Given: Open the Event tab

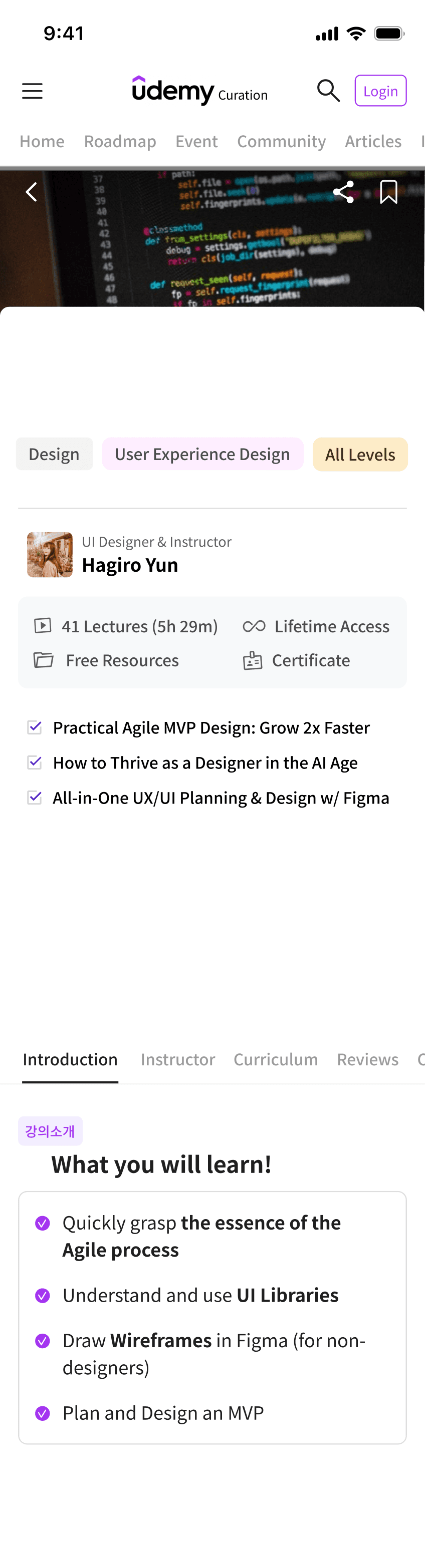Looking at the screenshot, I should (x=196, y=141).
